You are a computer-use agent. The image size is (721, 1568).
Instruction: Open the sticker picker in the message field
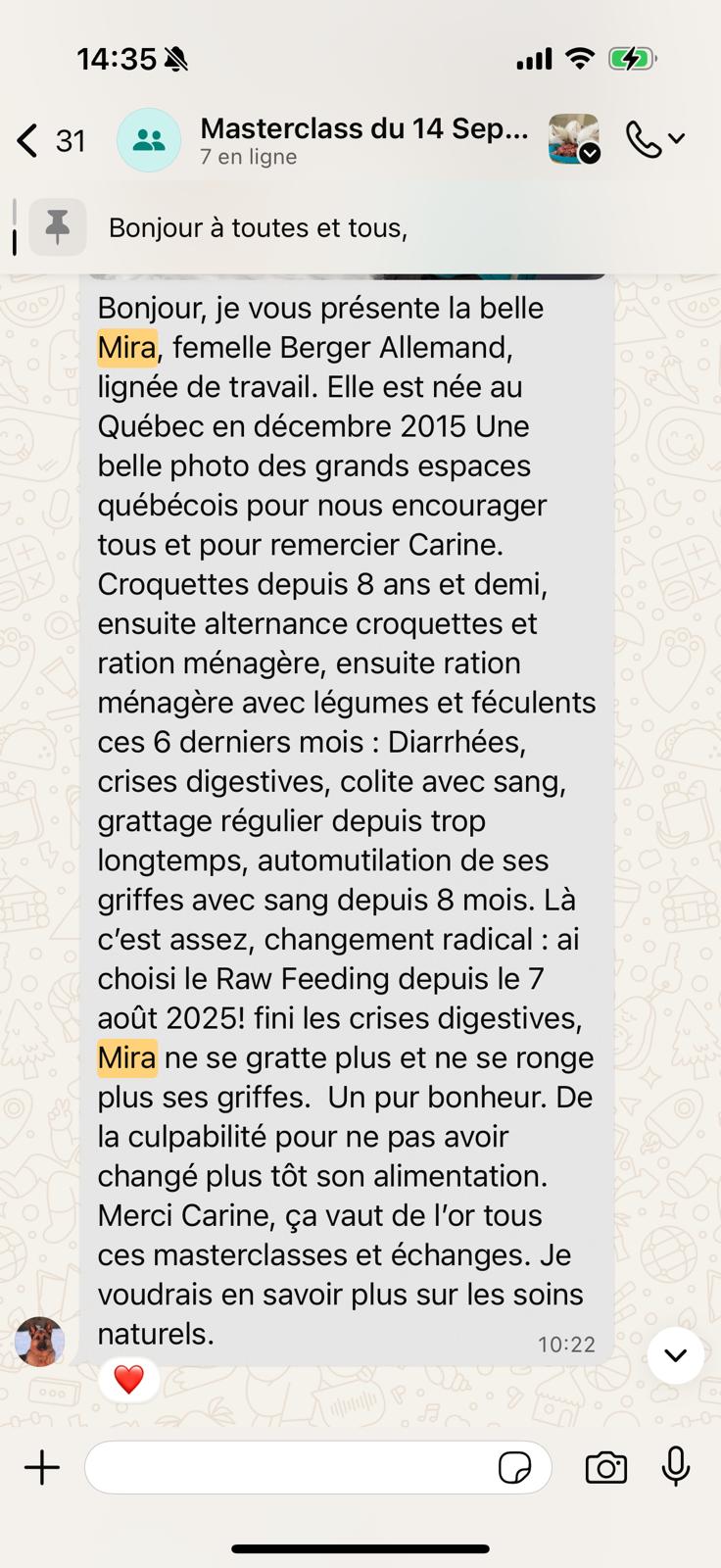(514, 1467)
